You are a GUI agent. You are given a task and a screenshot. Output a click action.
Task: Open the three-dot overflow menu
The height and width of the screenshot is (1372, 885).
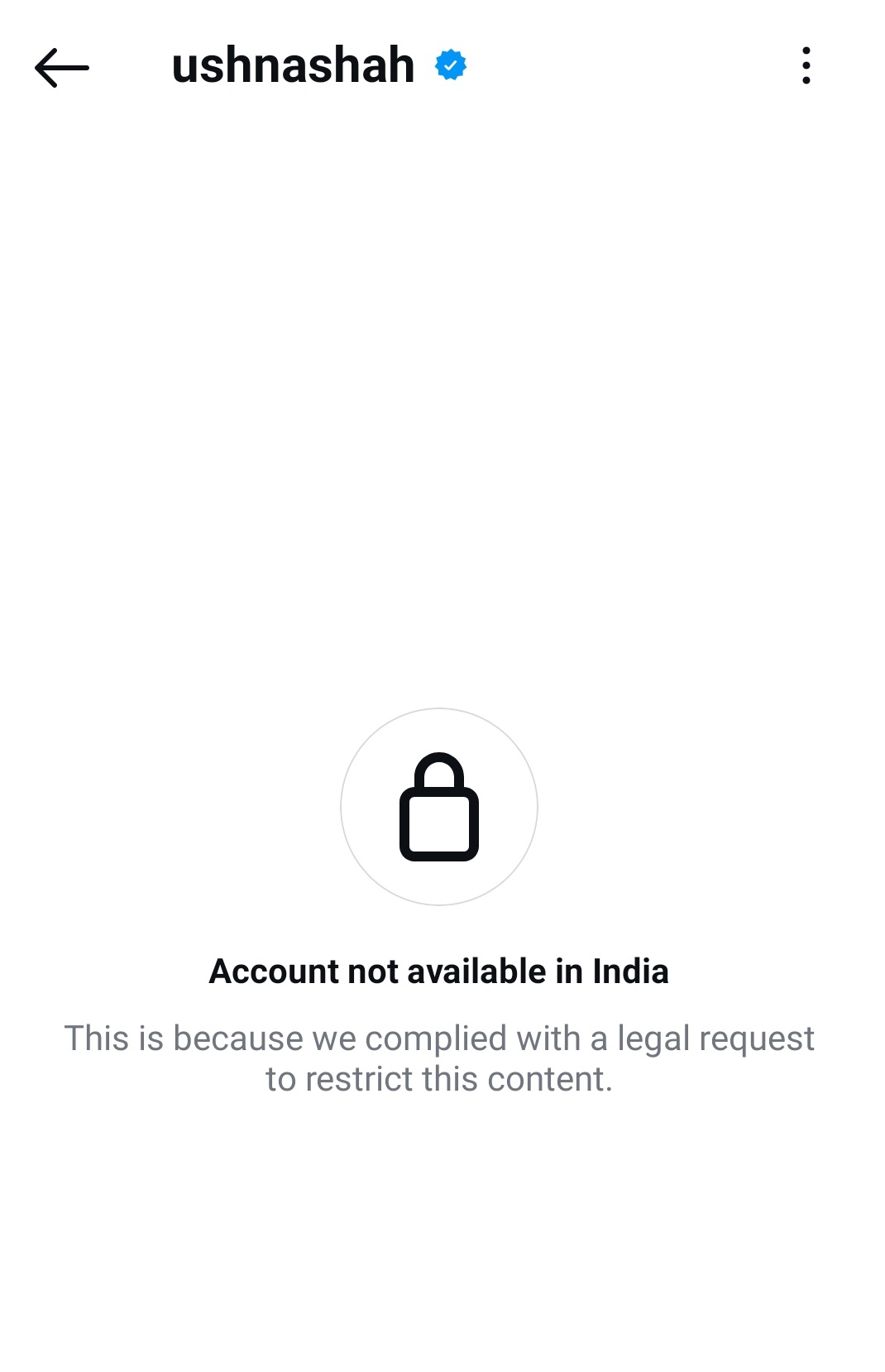[806, 65]
